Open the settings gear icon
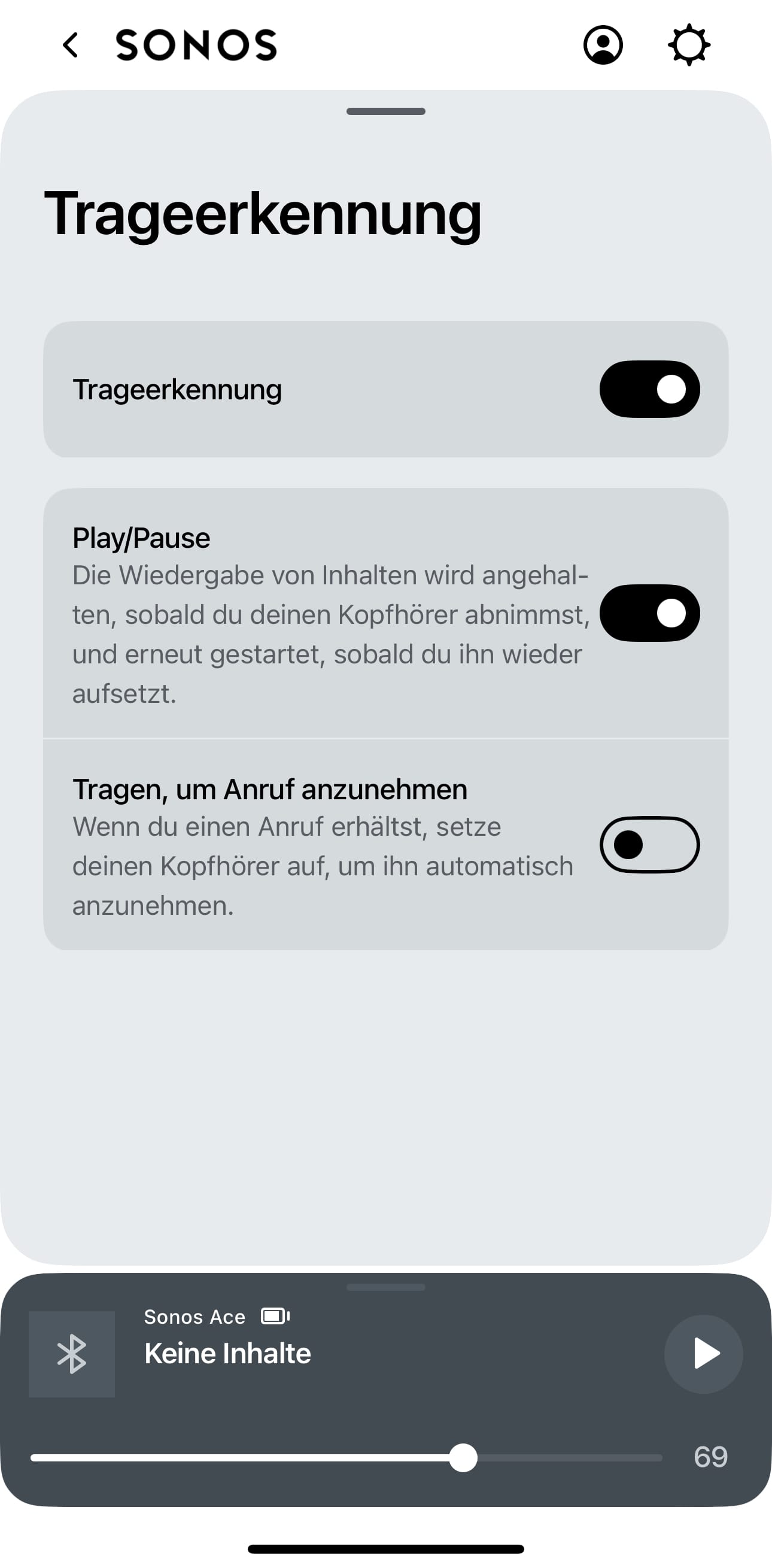This screenshot has height=1568, width=772. click(689, 45)
